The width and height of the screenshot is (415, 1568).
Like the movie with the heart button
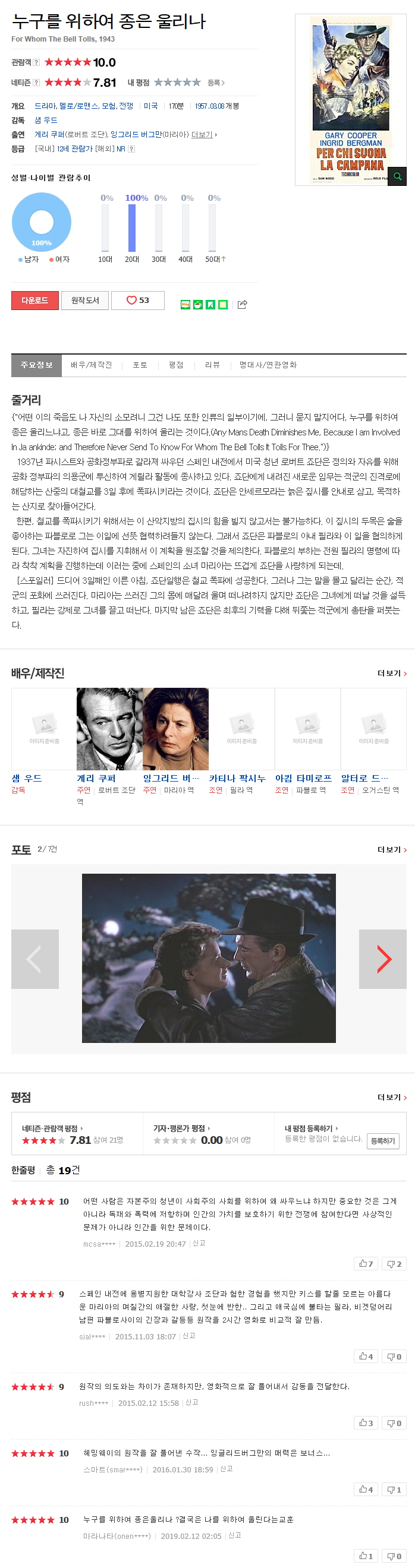138,300
